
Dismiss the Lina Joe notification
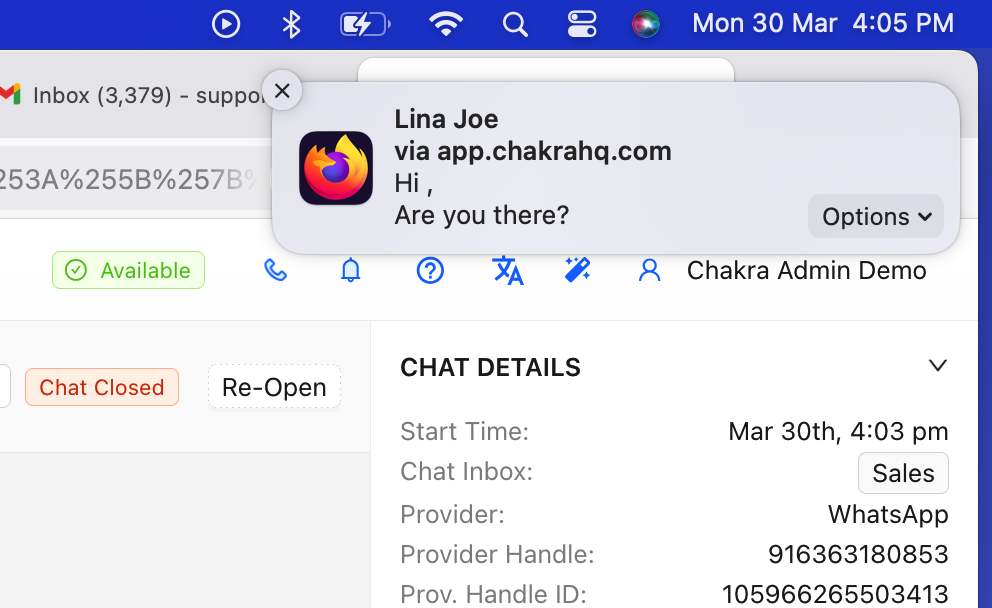point(282,91)
